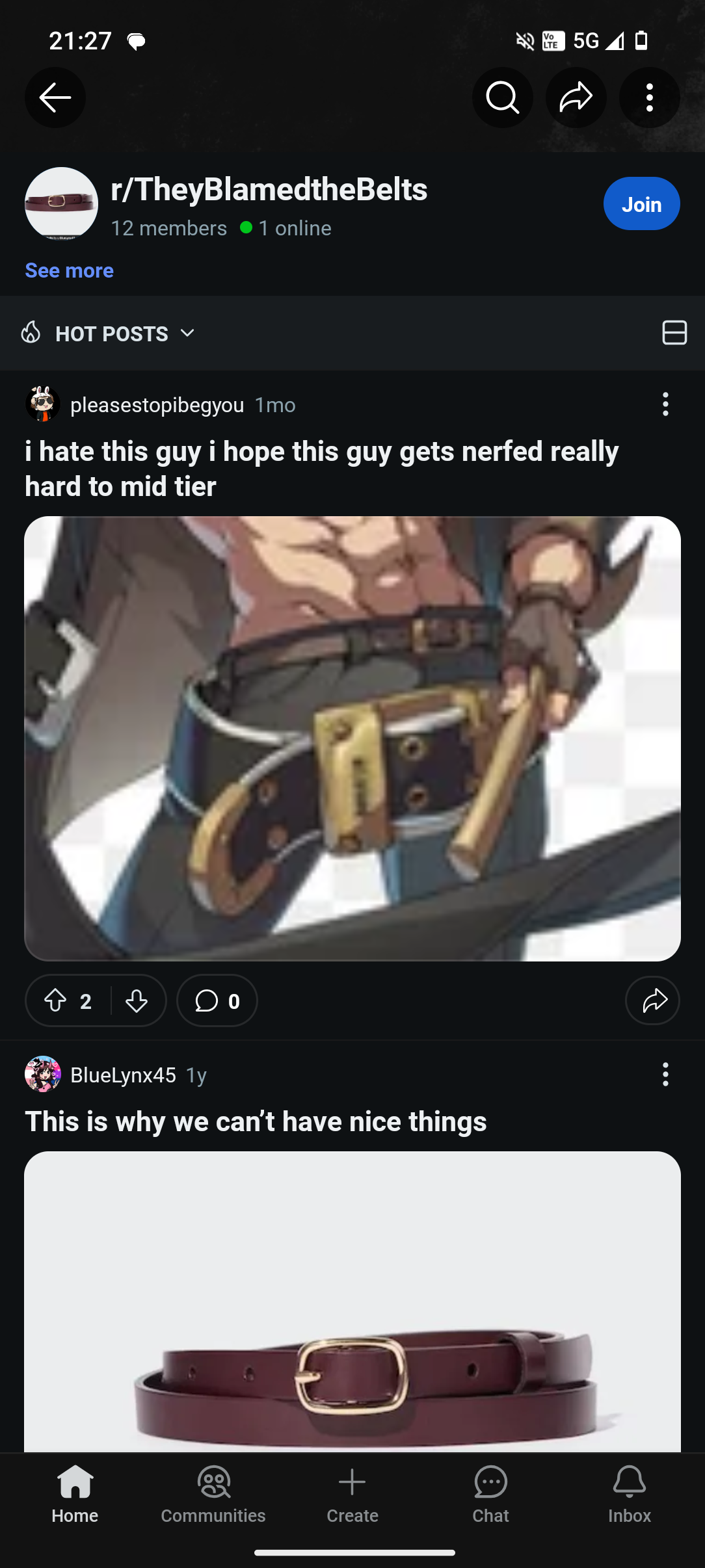The height and width of the screenshot is (1568, 705).
Task: Share the community via the top bar arrow
Action: pos(576,98)
